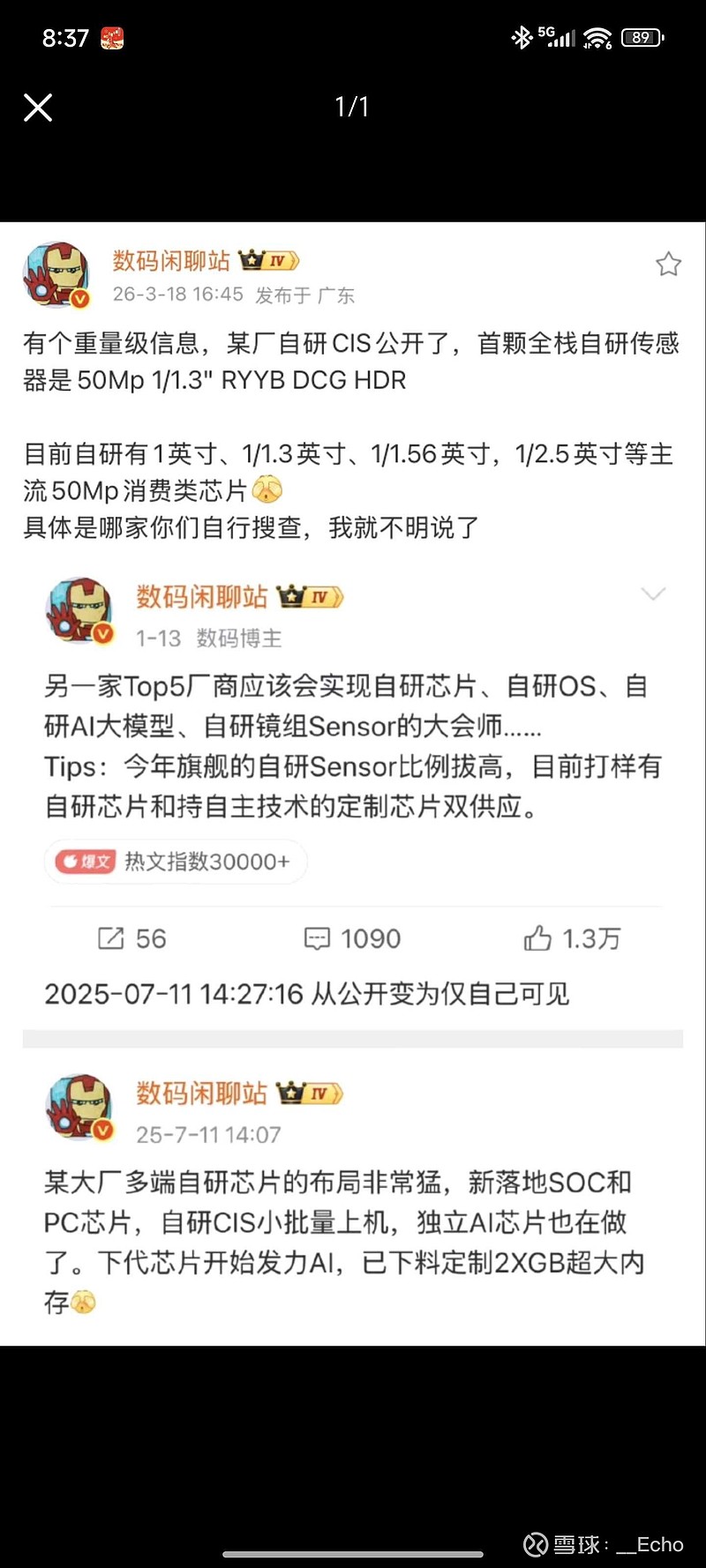The image size is (706, 1568).
Task: Close the image viewer with the X
Action: coord(38,107)
